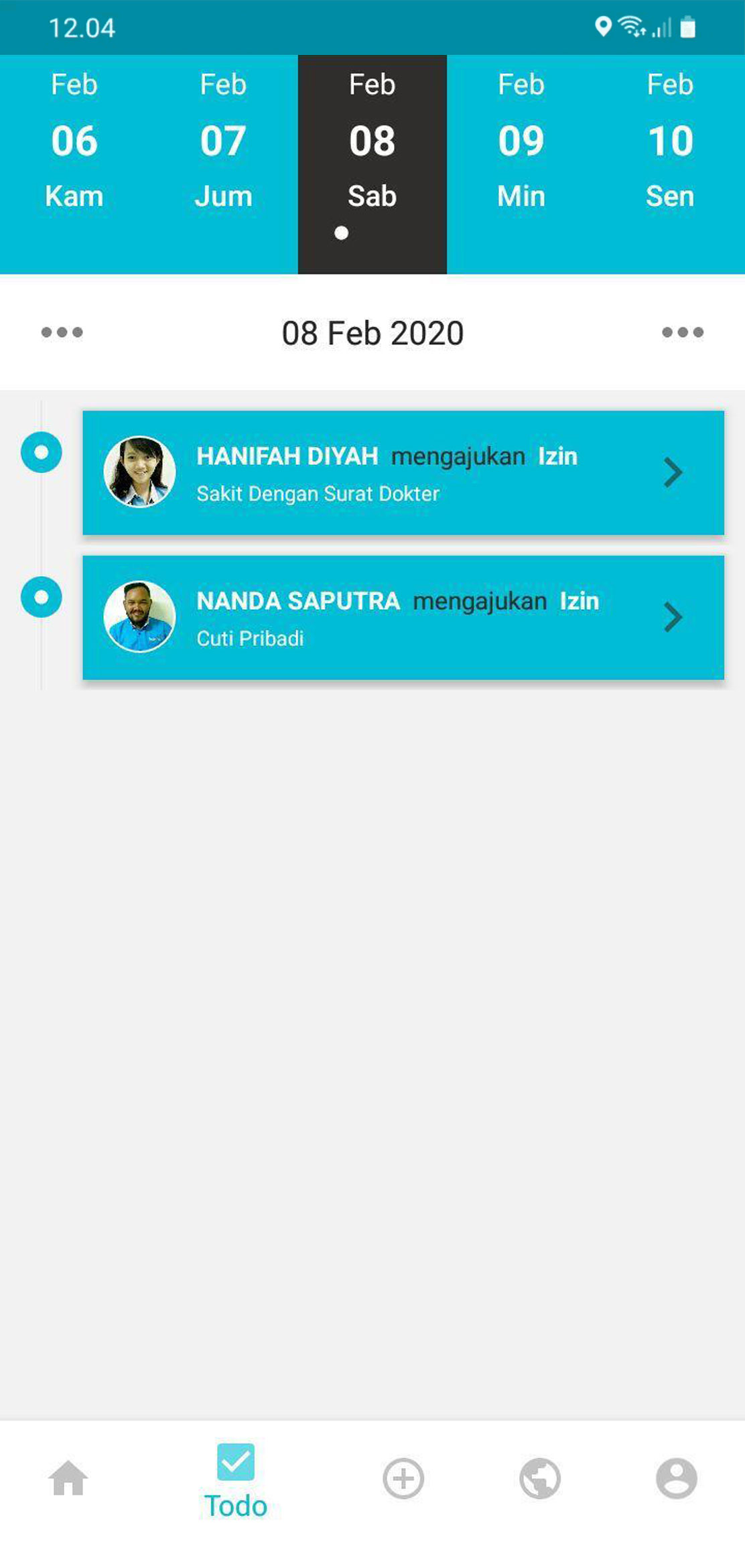The width and height of the screenshot is (745, 1568).
Task: Tap the right three-dots beside the date
Action: tap(682, 332)
